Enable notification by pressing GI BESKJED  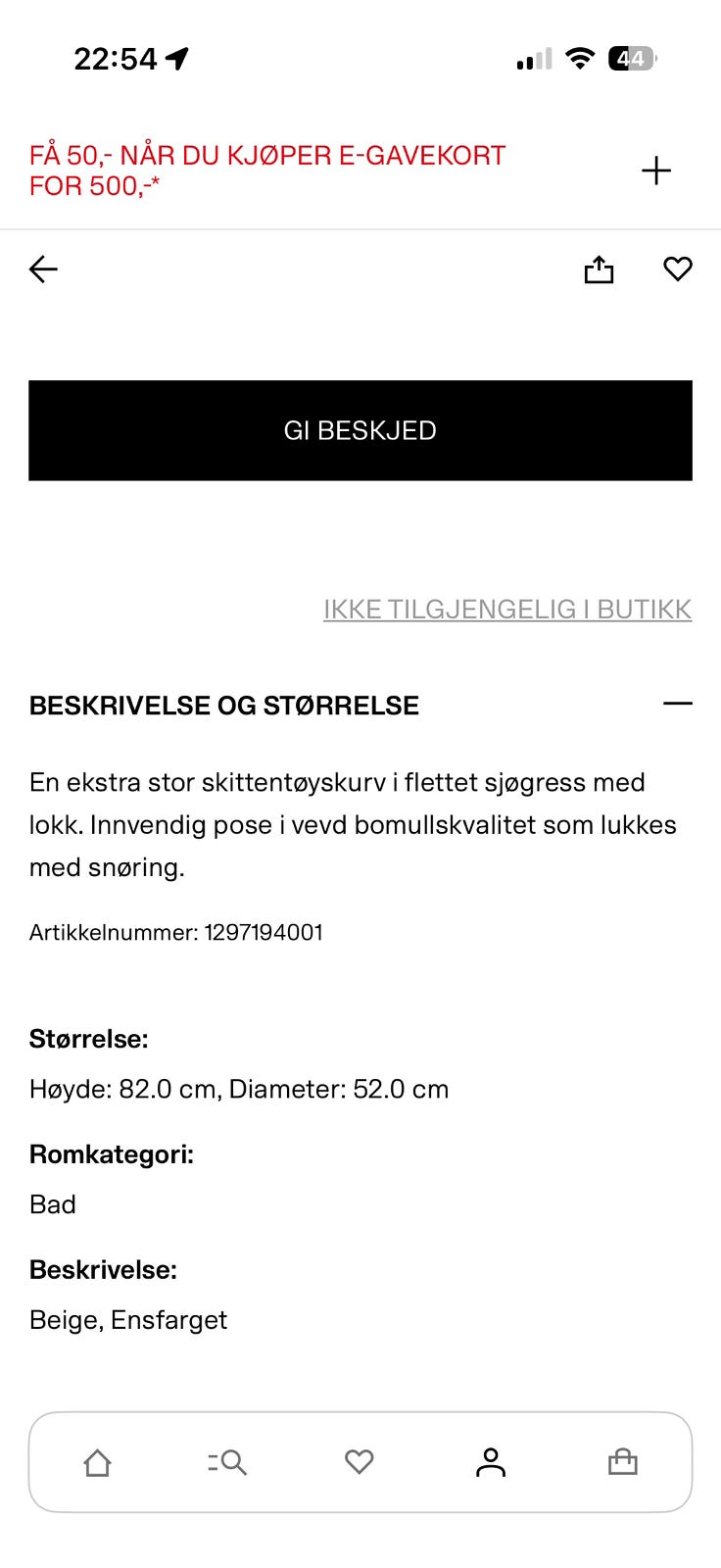click(360, 430)
